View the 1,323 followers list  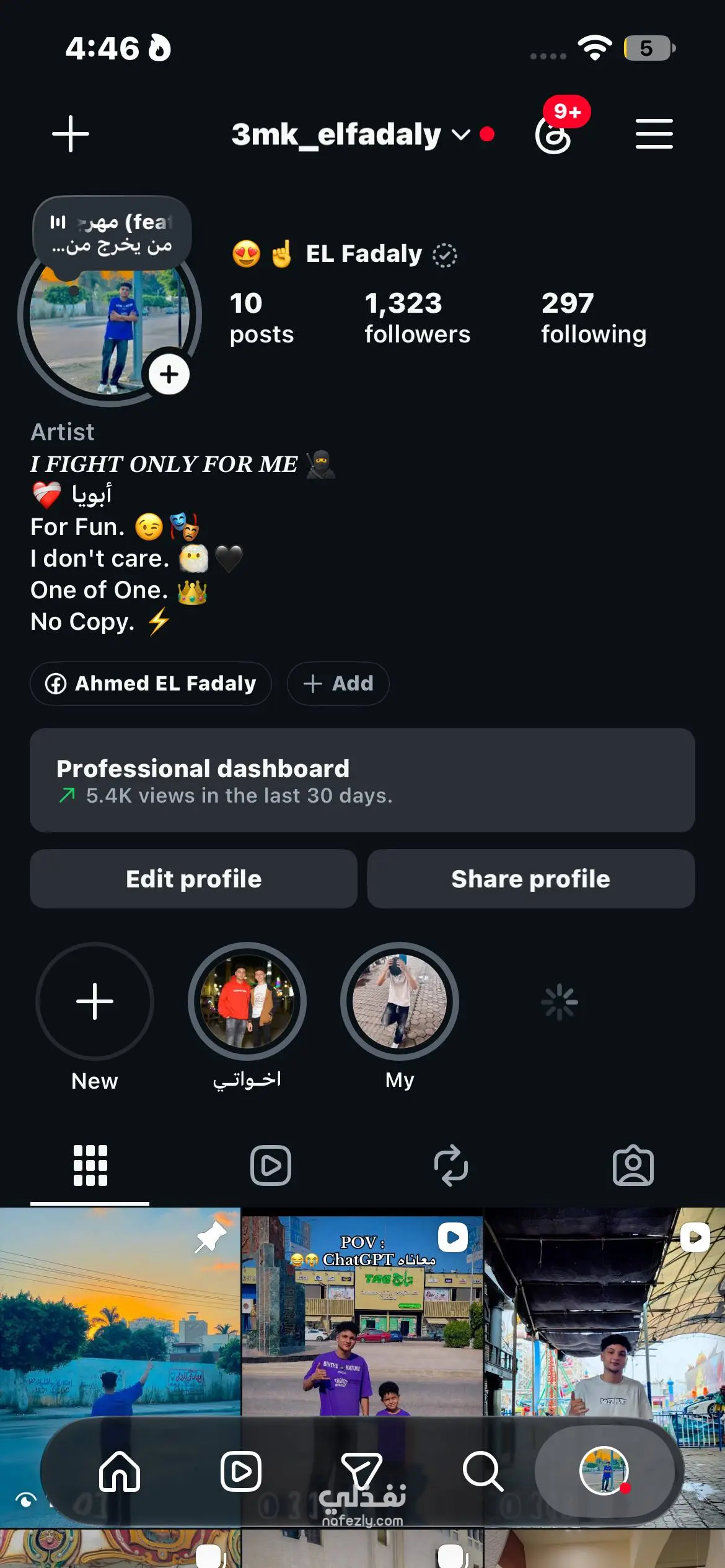[417, 318]
